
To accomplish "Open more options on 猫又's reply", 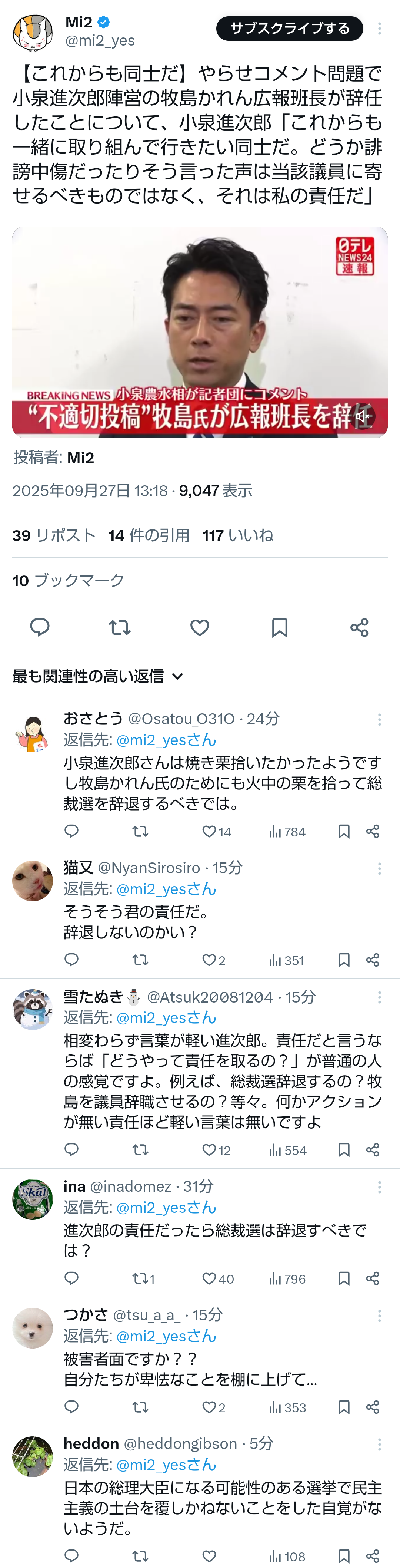I will pos(379,869).
